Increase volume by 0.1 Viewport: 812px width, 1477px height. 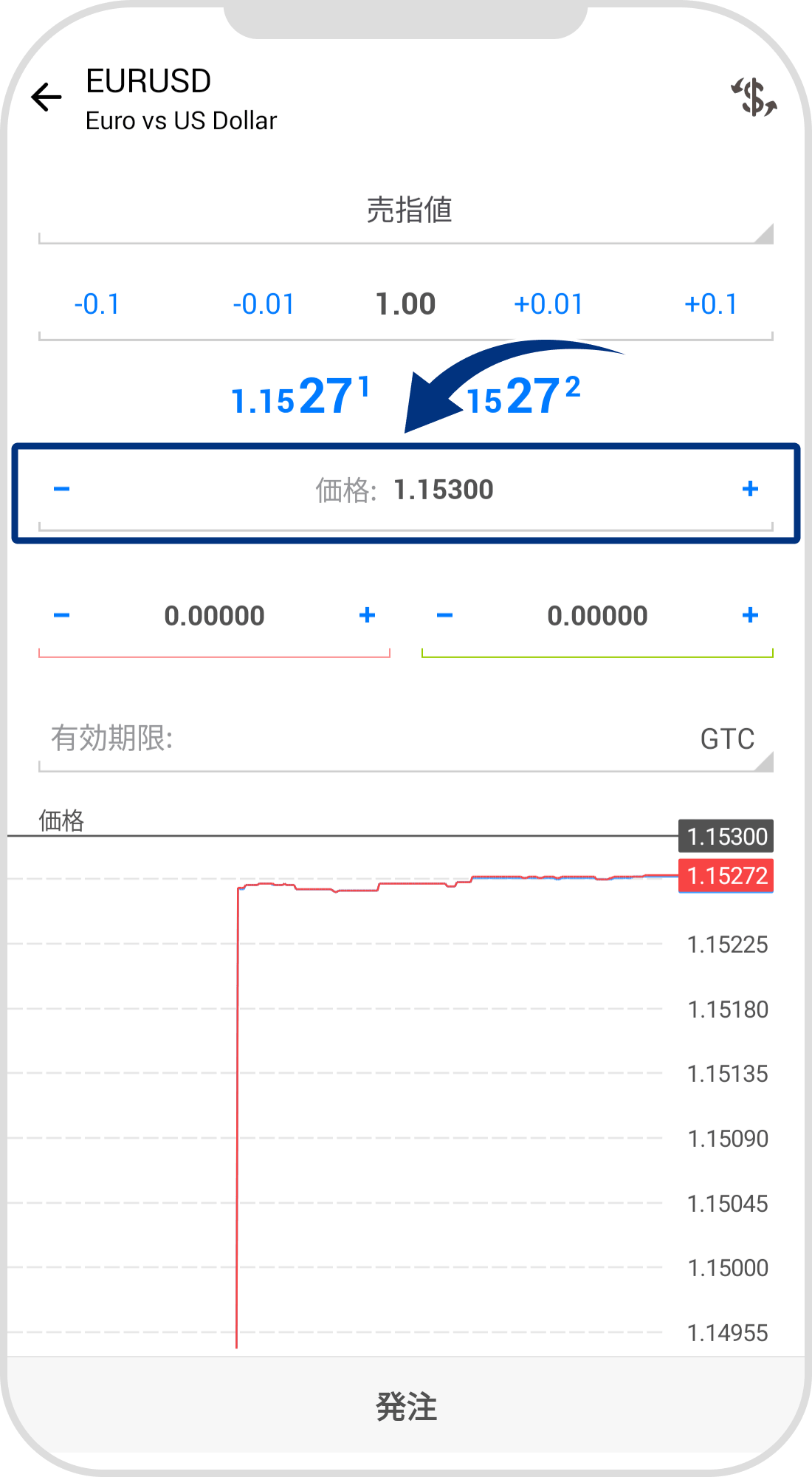pos(711,304)
